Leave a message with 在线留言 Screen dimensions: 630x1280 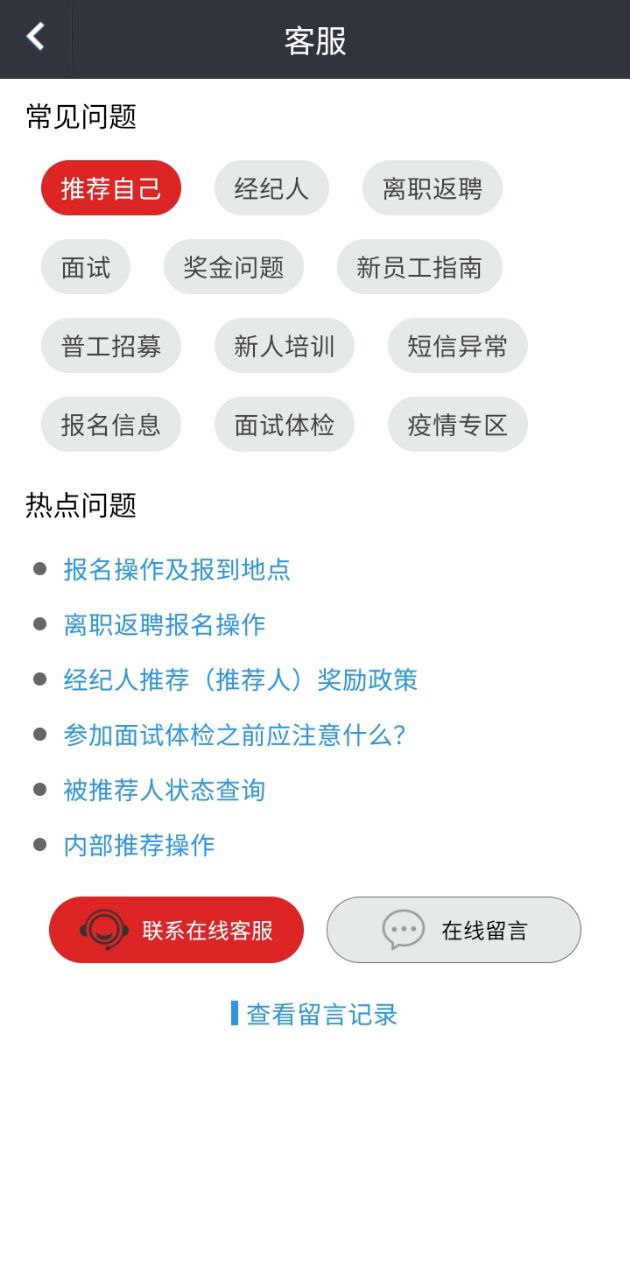click(x=453, y=930)
